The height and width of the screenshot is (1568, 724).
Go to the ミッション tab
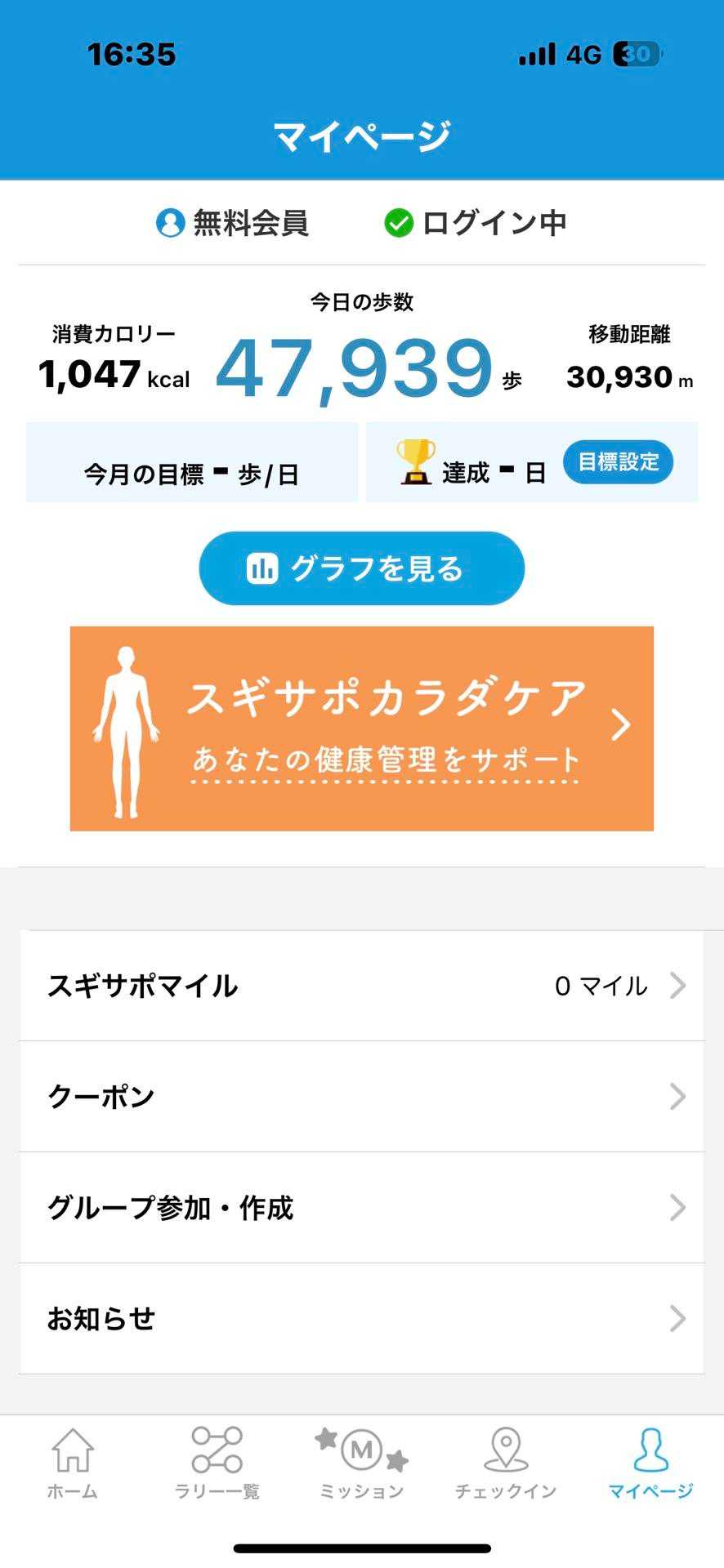point(361,1464)
